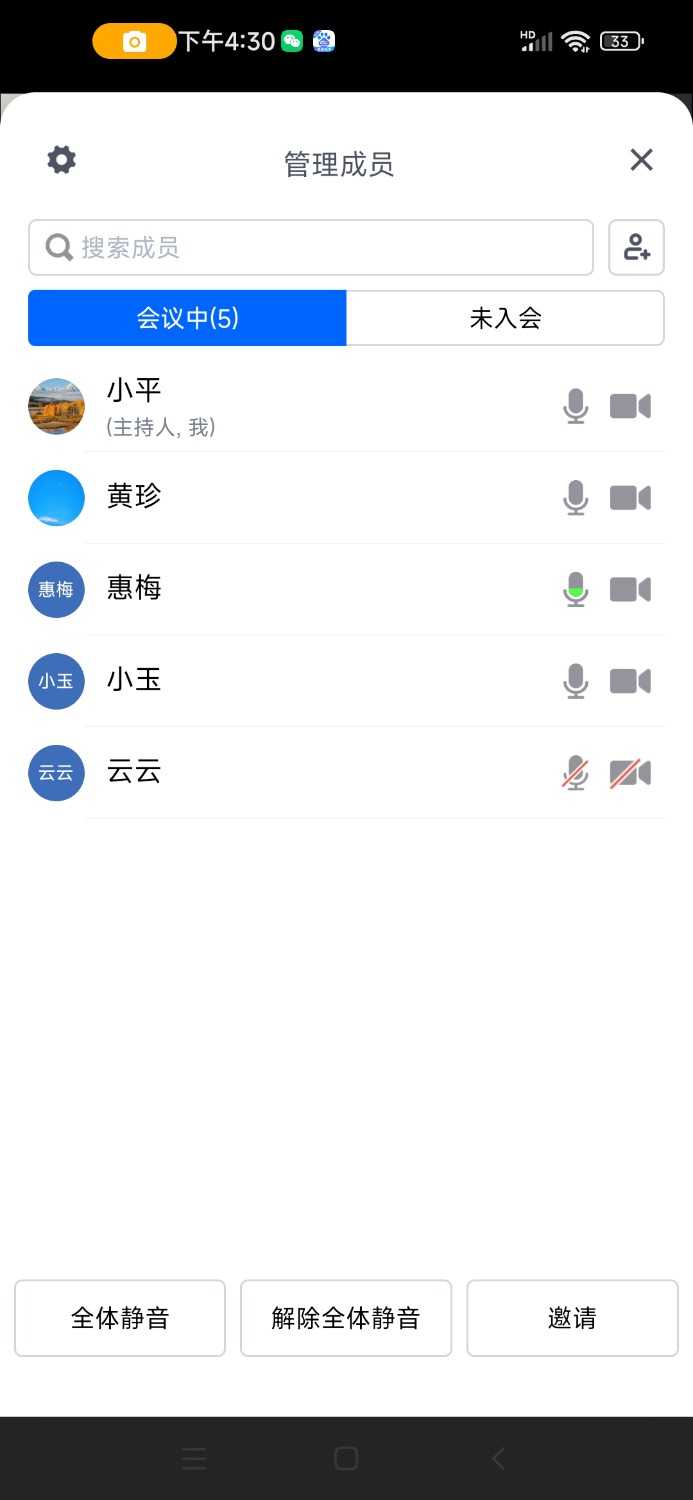This screenshot has width=693, height=1500.
Task: Turn on 云云's camera
Action: (x=630, y=773)
